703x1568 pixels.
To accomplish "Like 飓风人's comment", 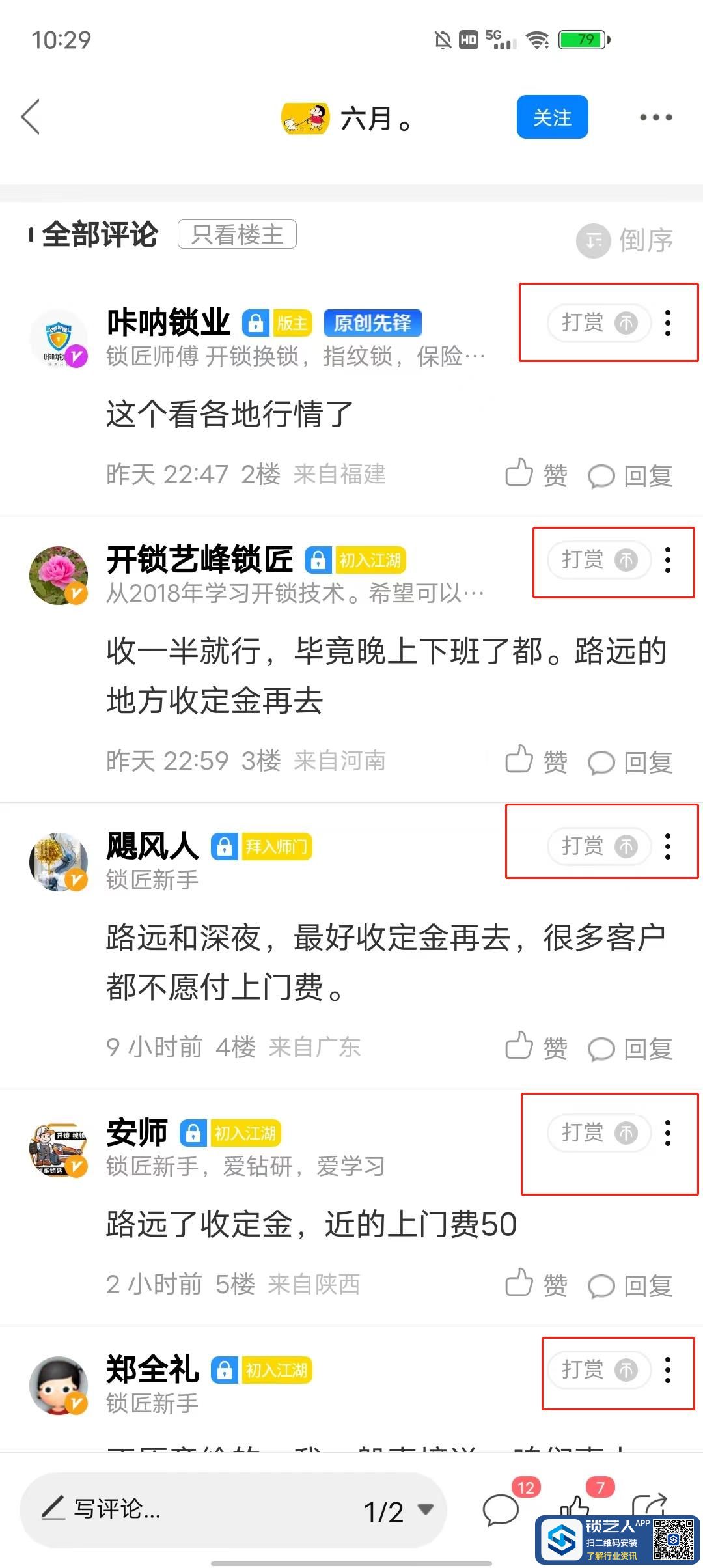I will click(x=536, y=1047).
